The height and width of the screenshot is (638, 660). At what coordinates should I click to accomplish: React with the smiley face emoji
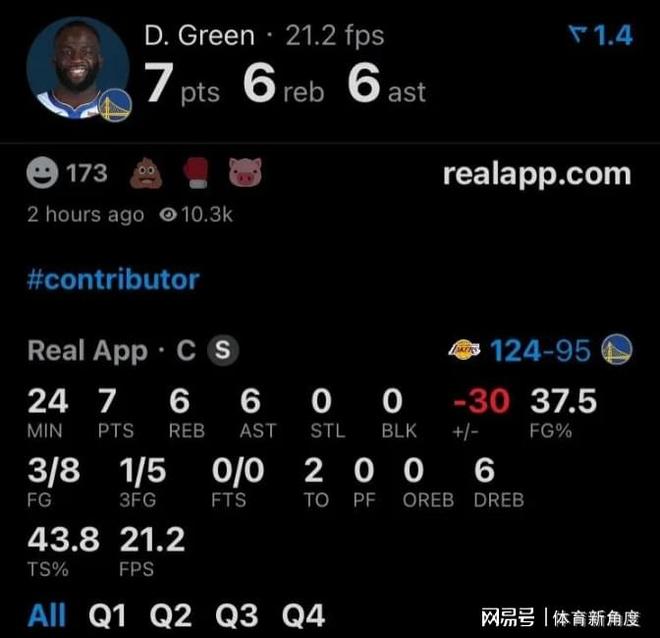(x=43, y=174)
